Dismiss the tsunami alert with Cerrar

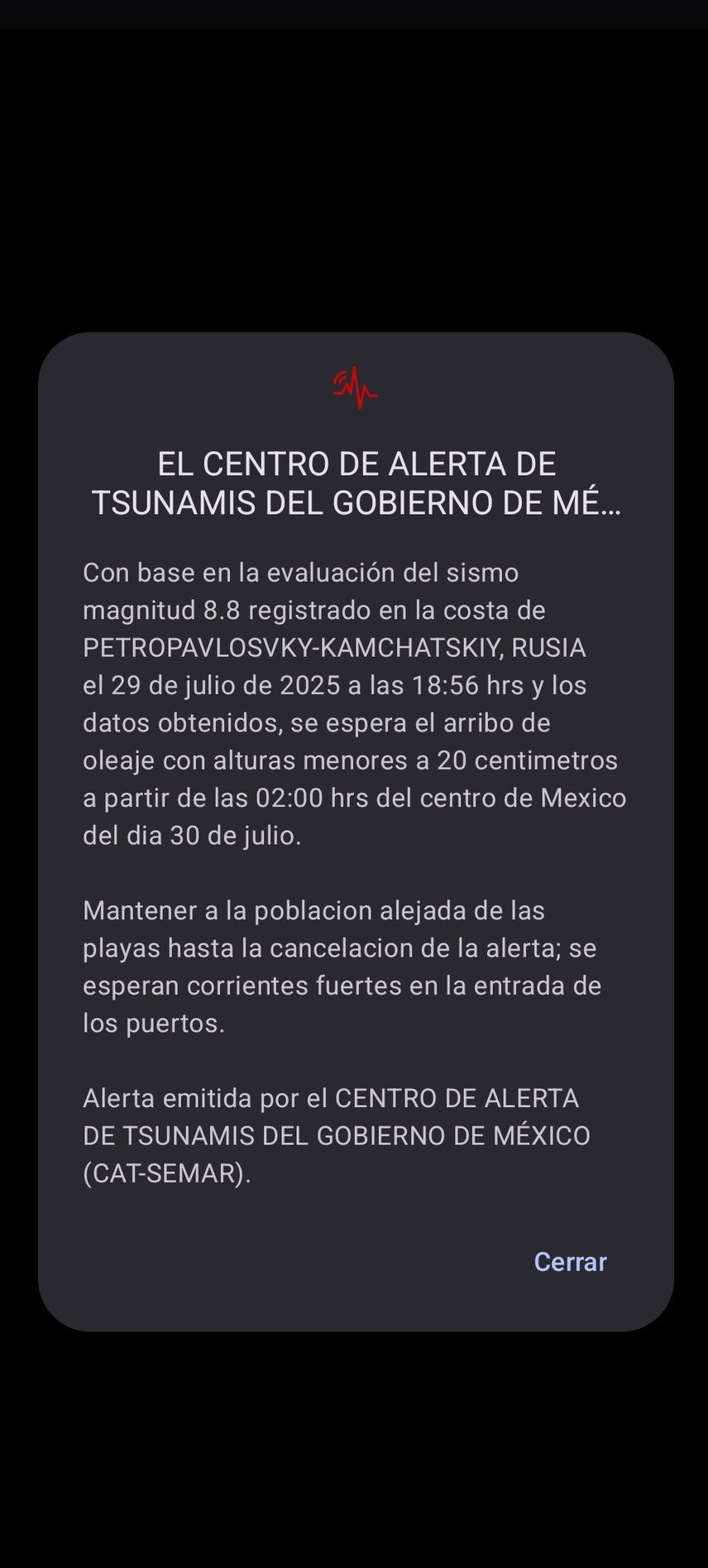tap(570, 1261)
